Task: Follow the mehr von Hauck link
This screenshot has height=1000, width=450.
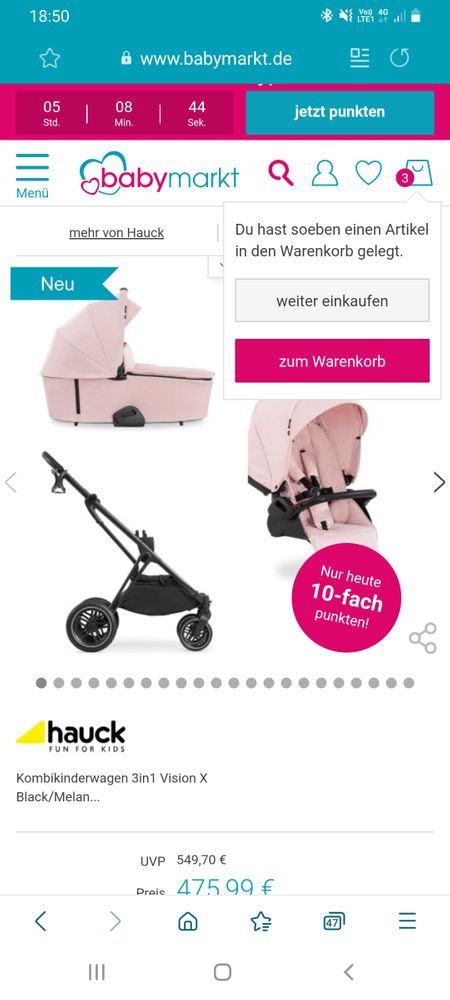Action: pyautogui.click(x=117, y=233)
